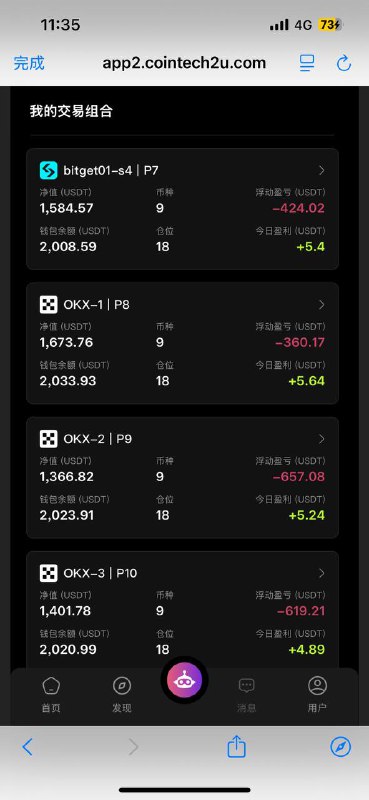
Task: Go back with the browser back arrow
Action: (x=28, y=747)
